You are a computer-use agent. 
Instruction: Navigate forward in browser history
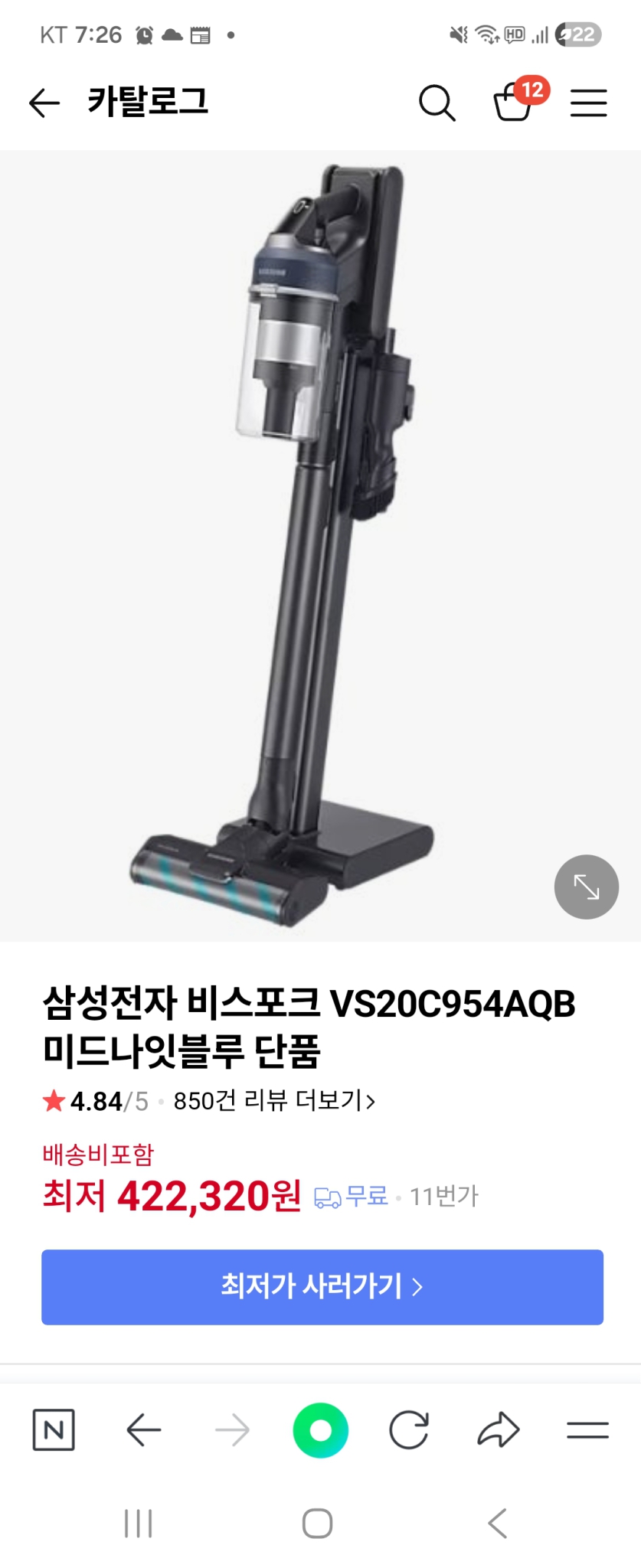pos(231,1429)
